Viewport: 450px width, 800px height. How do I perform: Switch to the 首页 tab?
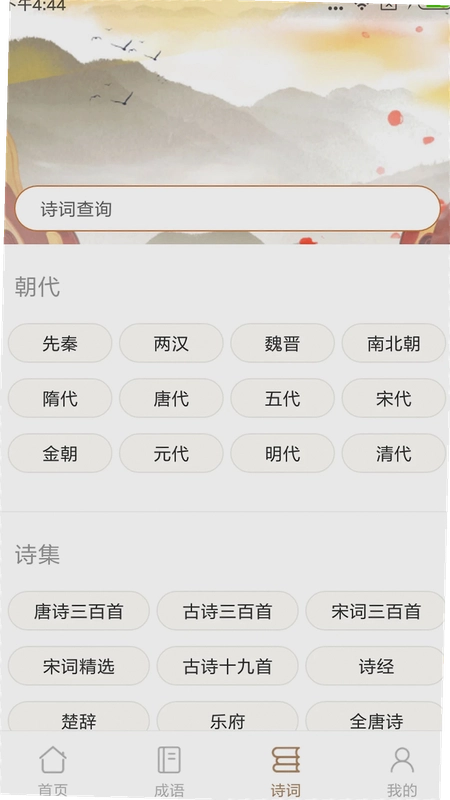click(x=53, y=770)
